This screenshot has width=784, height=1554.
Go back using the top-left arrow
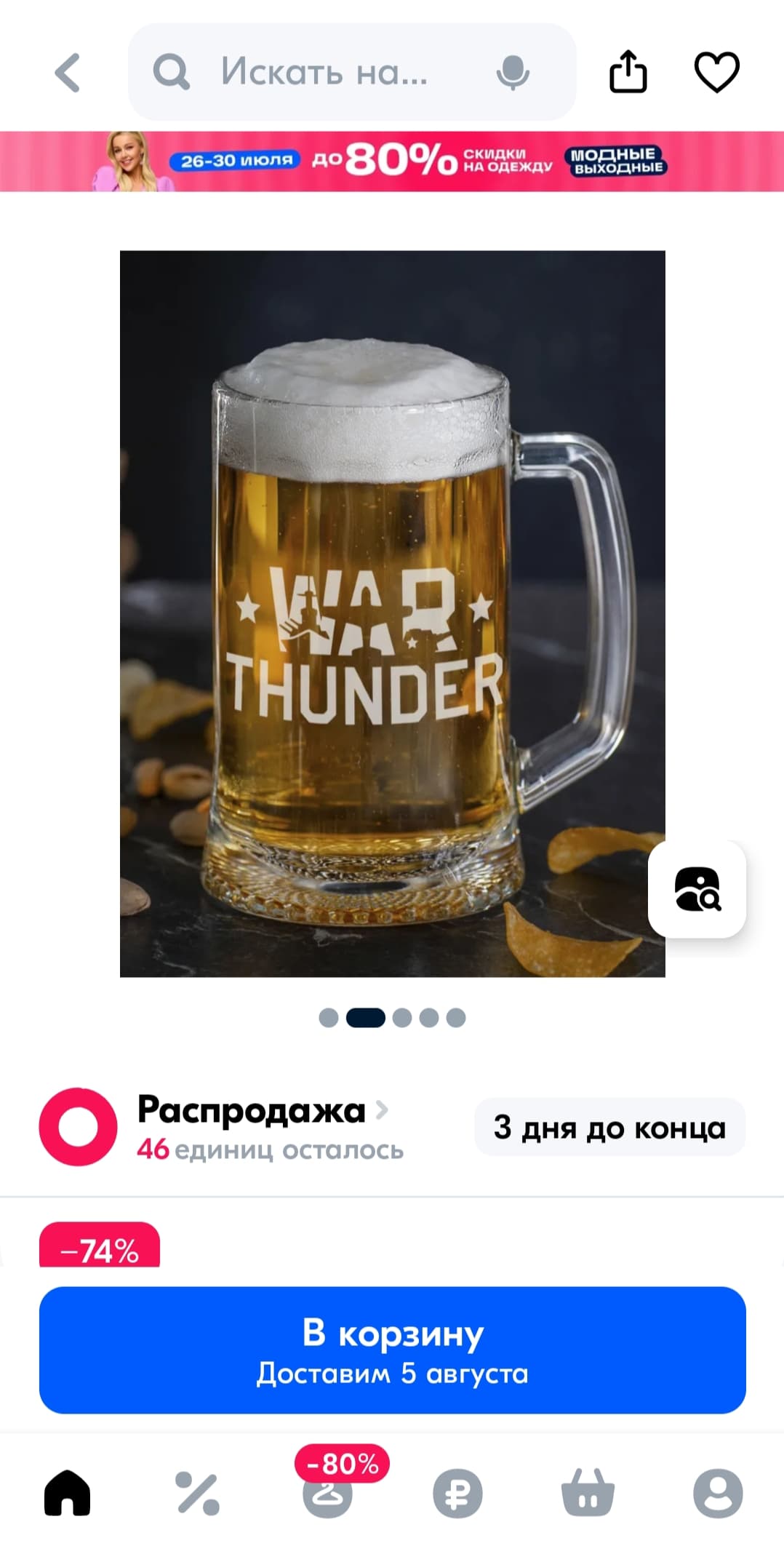(68, 73)
